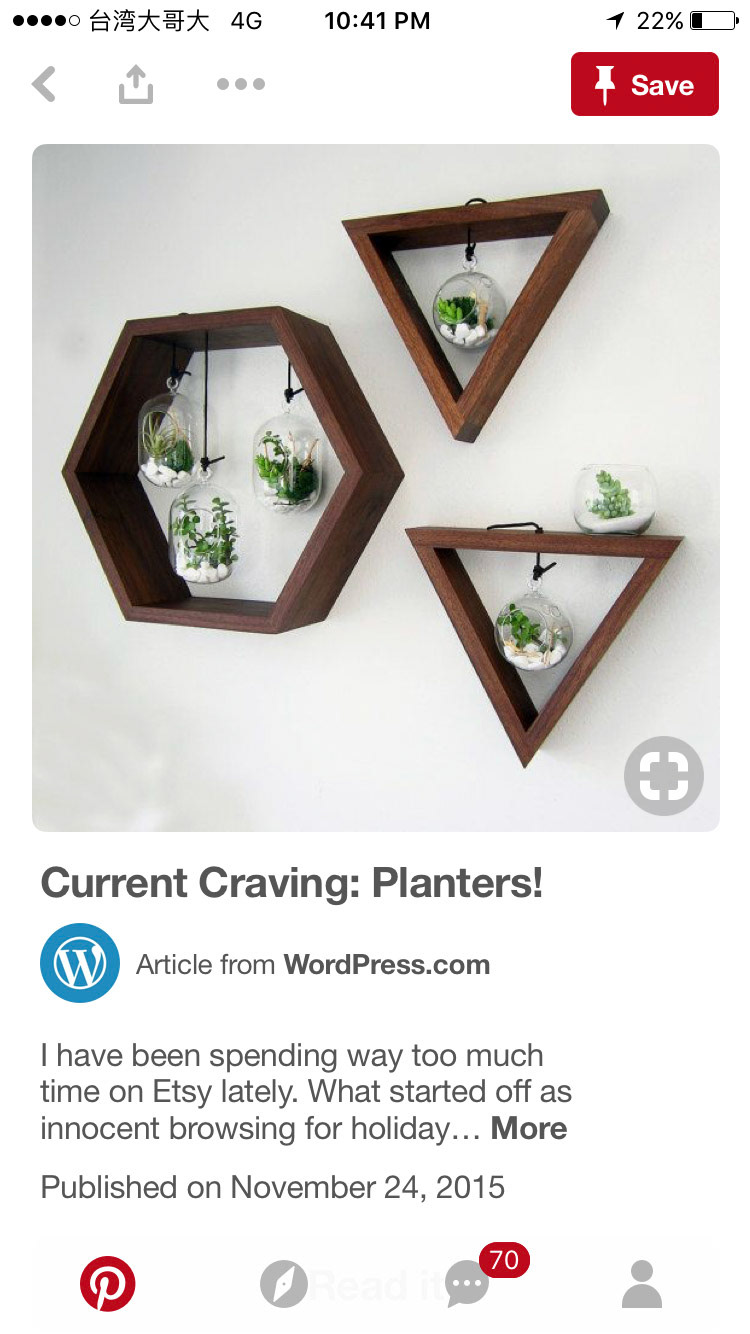Open notifications and messages tab

(468, 1283)
